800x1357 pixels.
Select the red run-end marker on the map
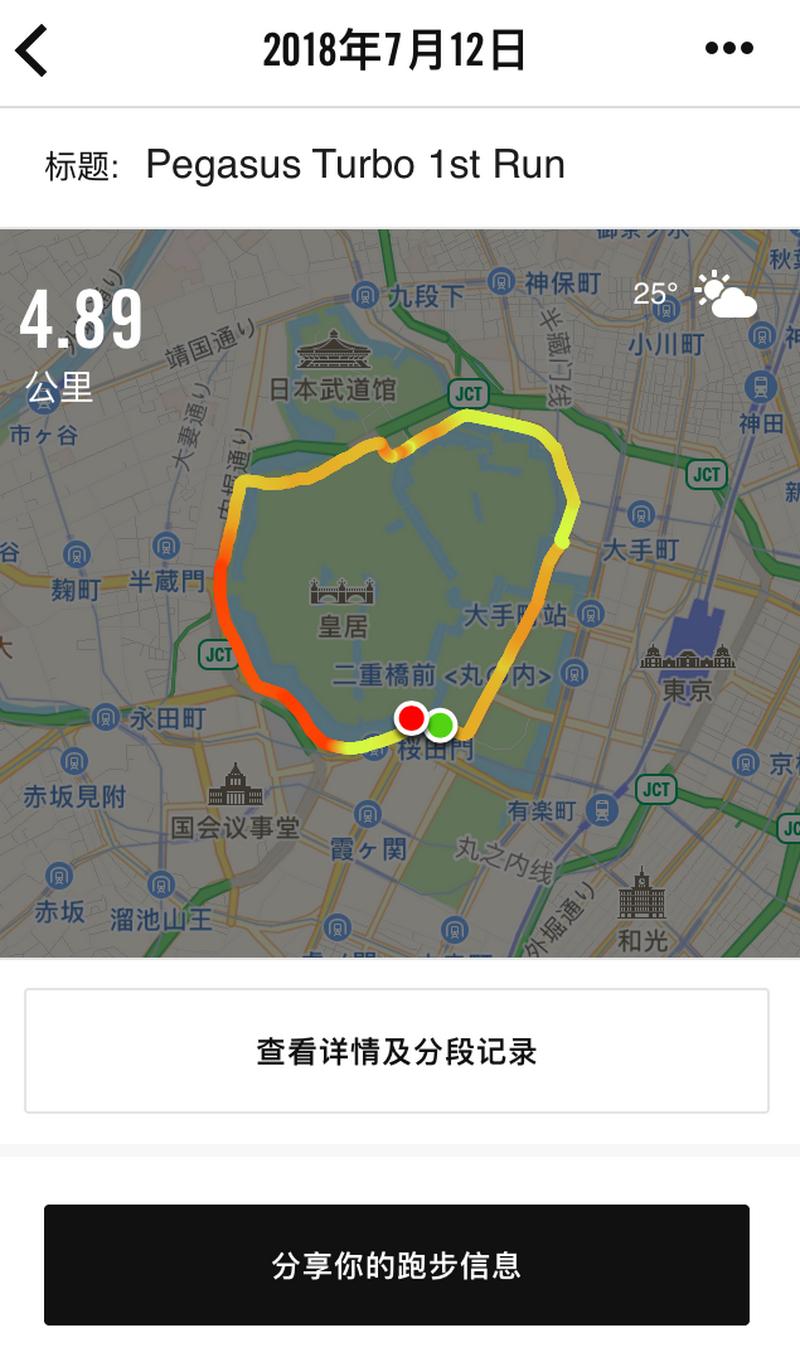point(412,718)
